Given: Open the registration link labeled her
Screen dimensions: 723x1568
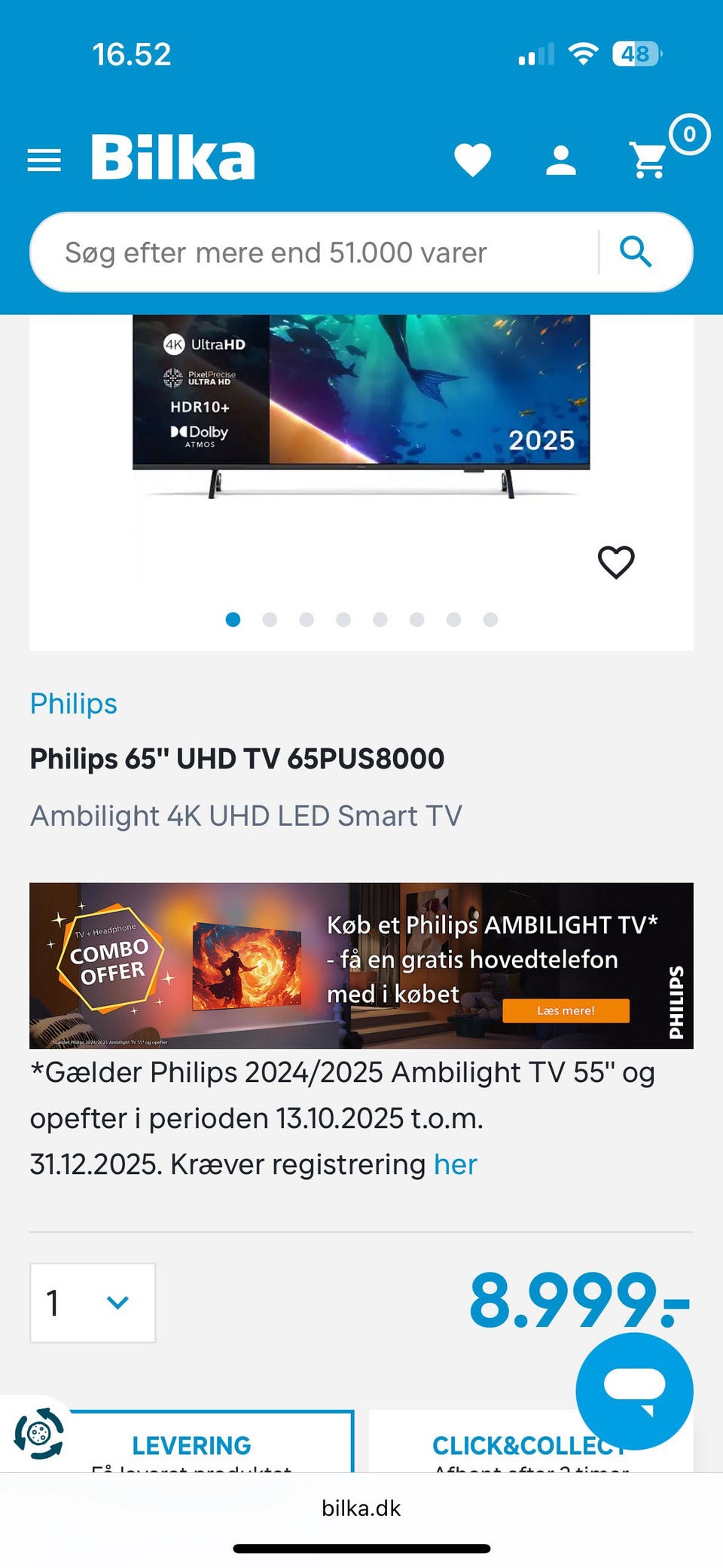Looking at the screenshot, I should (x=453, y=1164).
